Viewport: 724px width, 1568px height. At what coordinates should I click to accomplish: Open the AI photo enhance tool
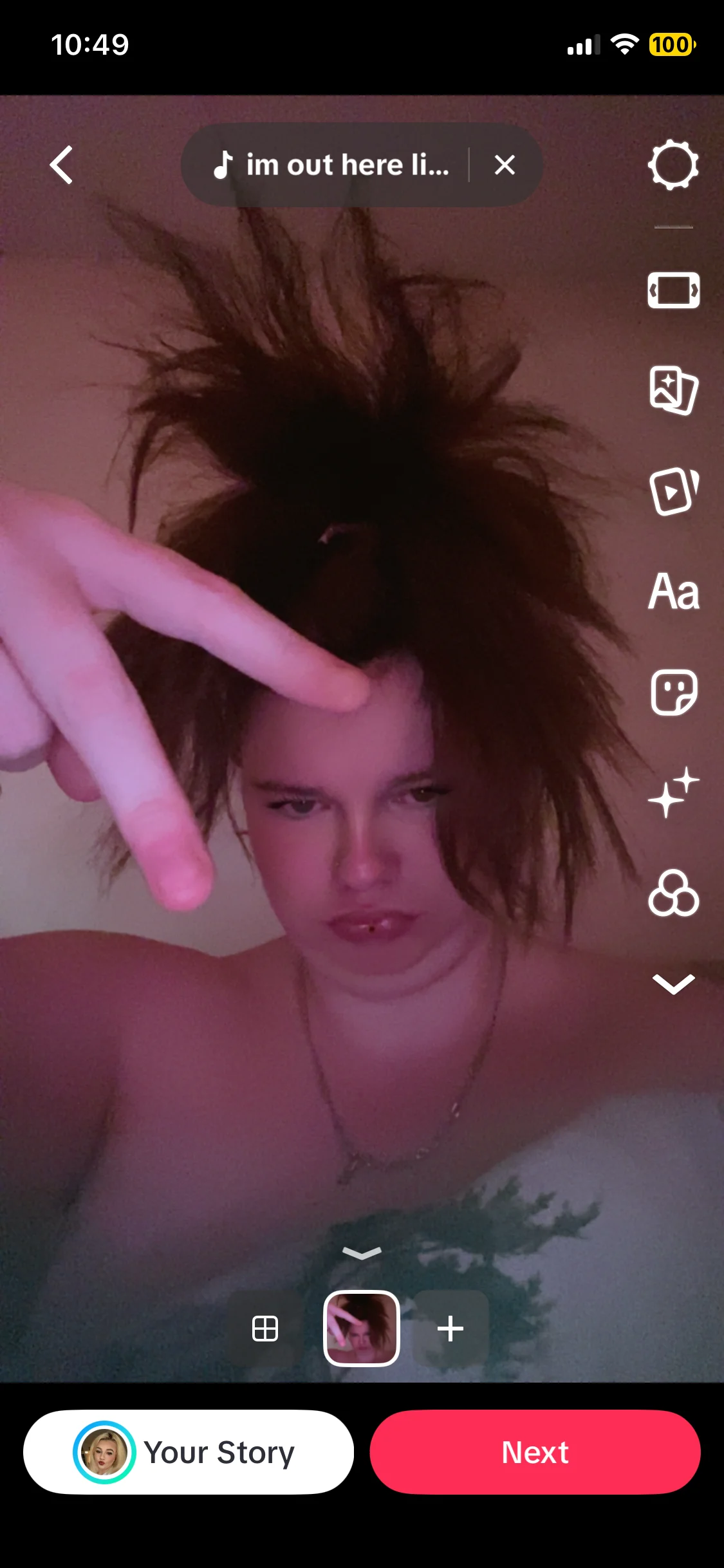pyautogui.click(x=673, y=390)
